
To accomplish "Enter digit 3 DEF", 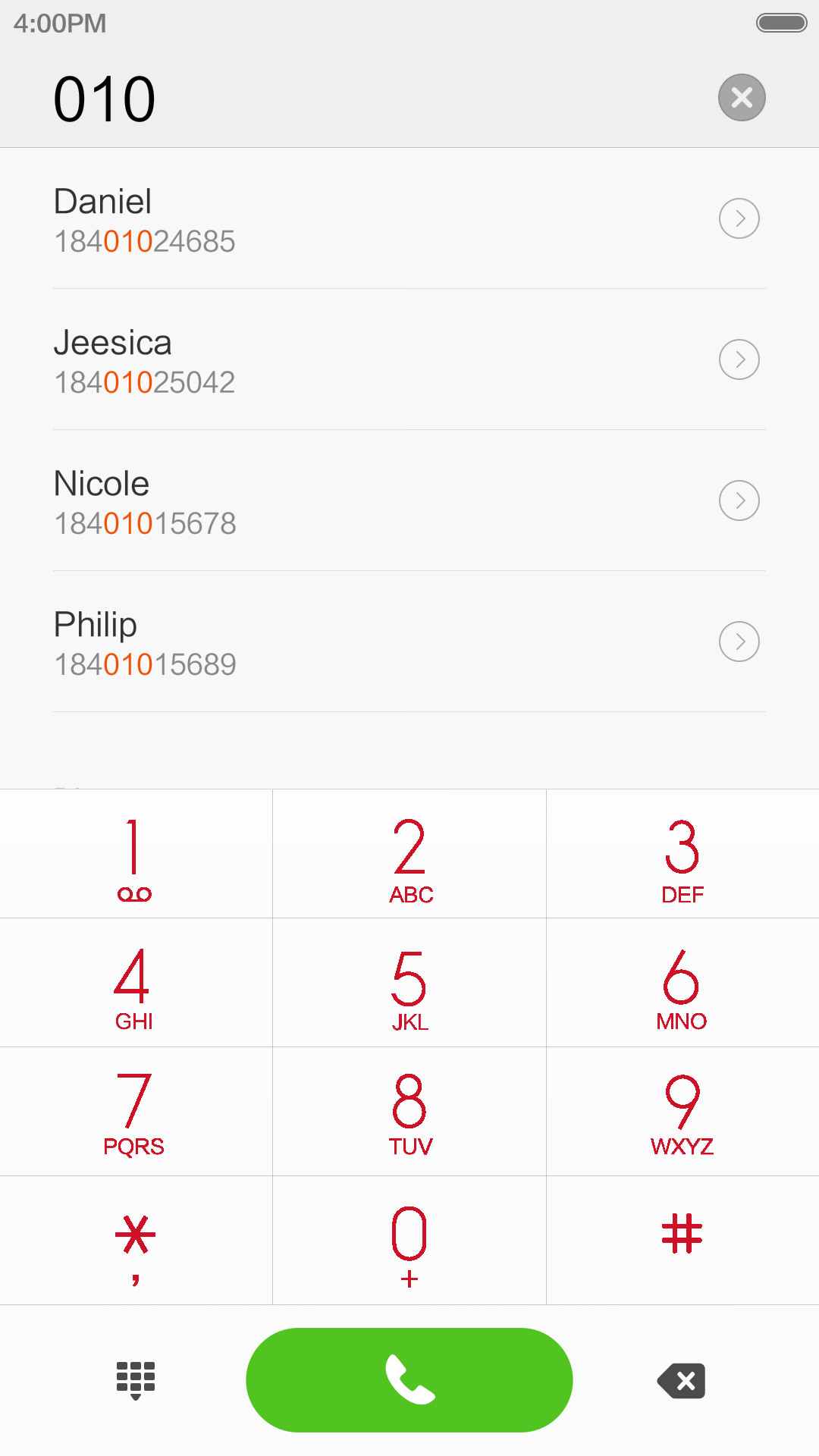I will tap(682, 854).
